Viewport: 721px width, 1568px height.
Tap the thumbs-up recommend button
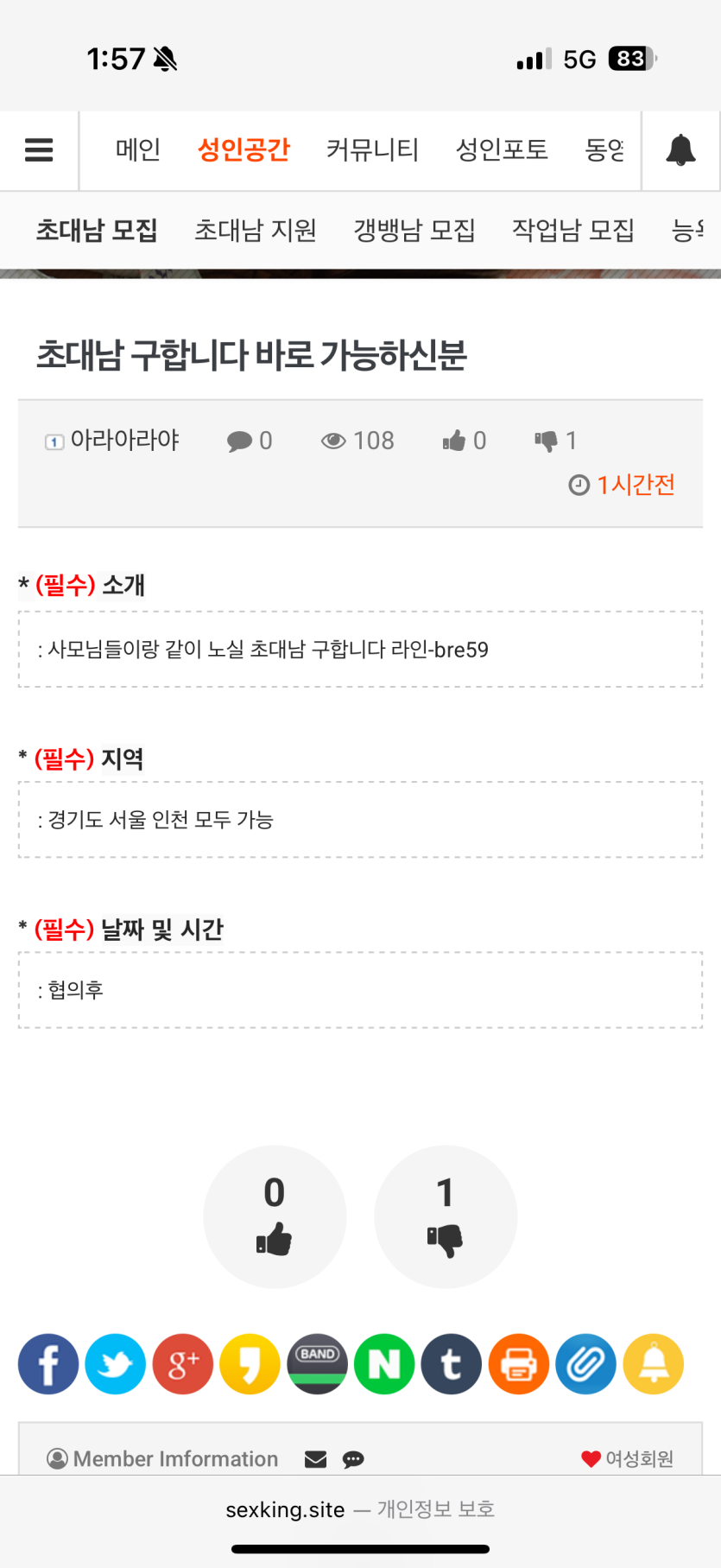pos(275,1216)
